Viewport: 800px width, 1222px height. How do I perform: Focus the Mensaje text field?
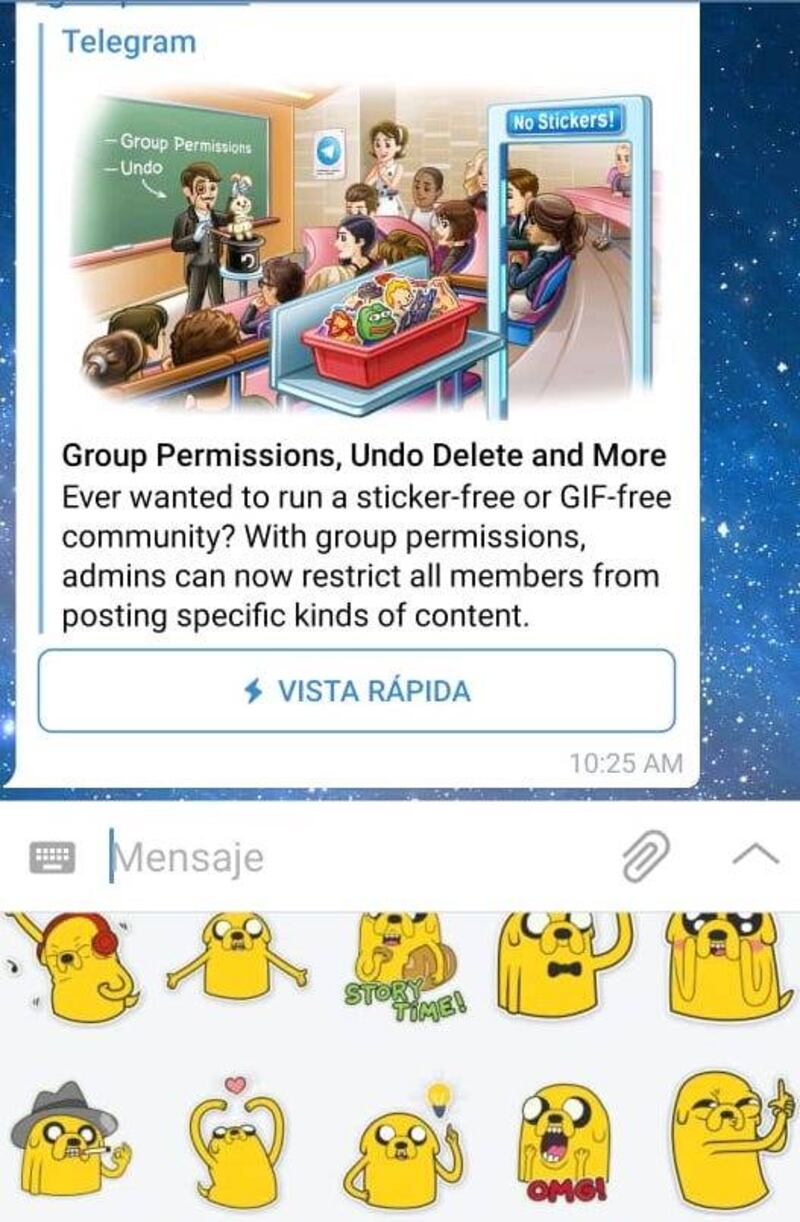[x=350, y=857]
